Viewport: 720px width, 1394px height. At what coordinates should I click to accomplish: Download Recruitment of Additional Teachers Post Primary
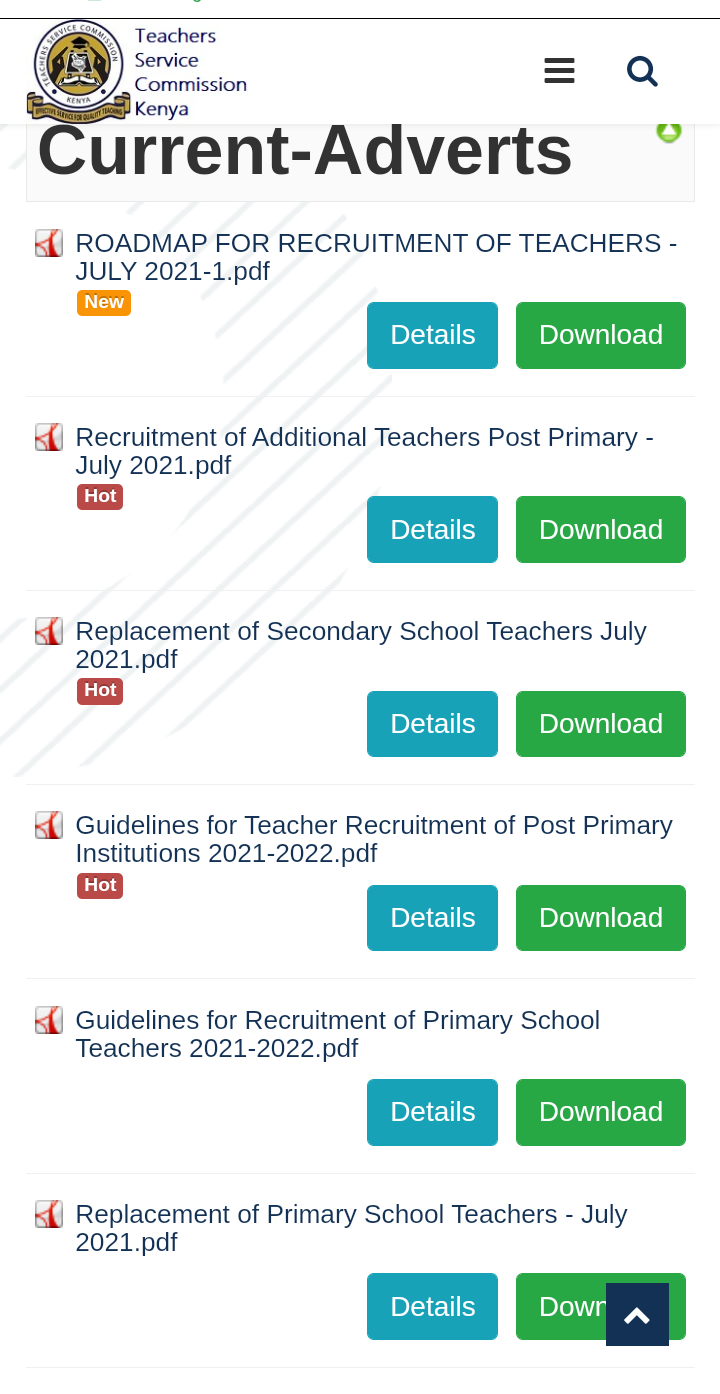click(x=601, y=529)
